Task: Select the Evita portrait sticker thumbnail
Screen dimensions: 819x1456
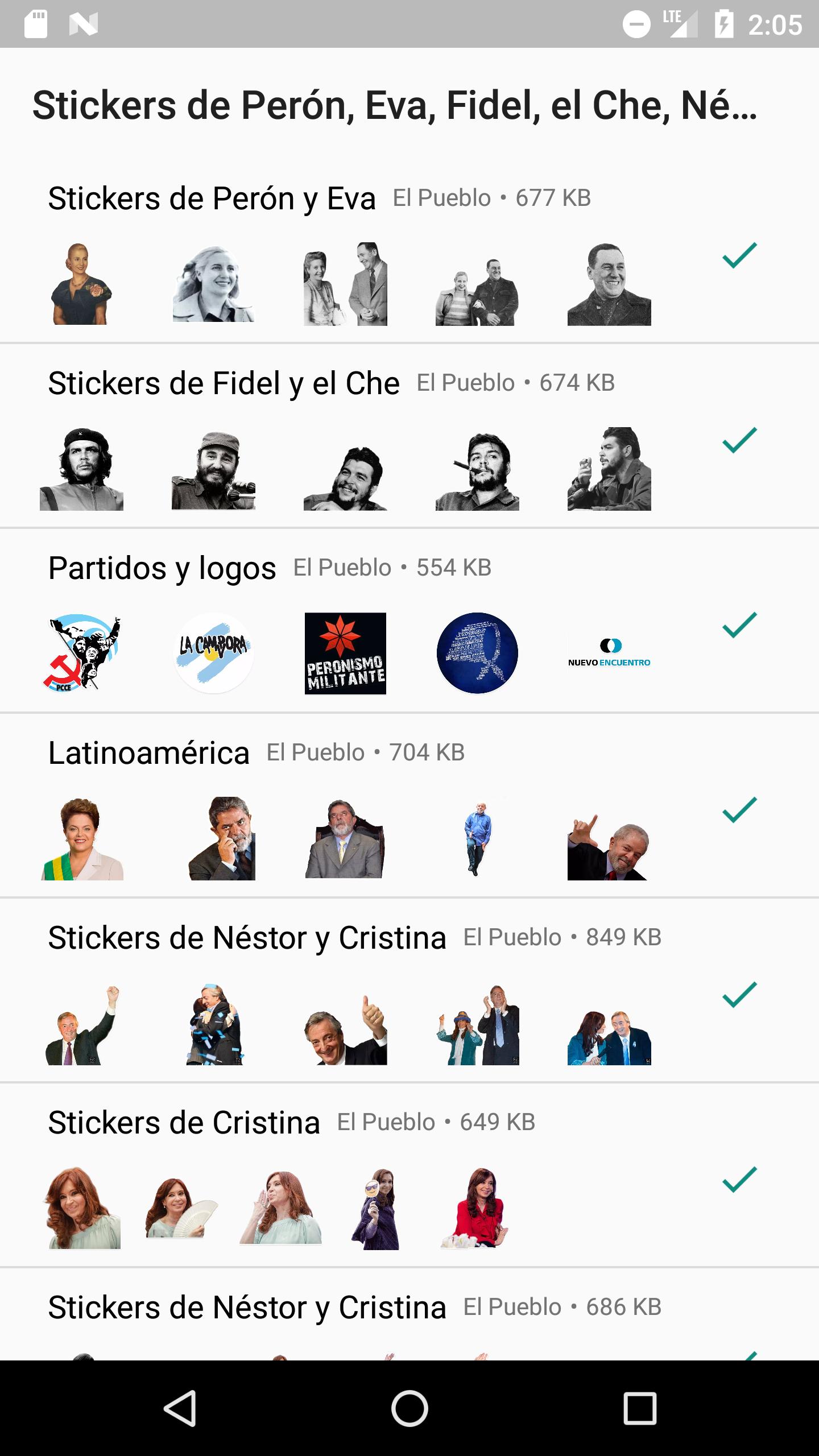Action: pos(82,287)
